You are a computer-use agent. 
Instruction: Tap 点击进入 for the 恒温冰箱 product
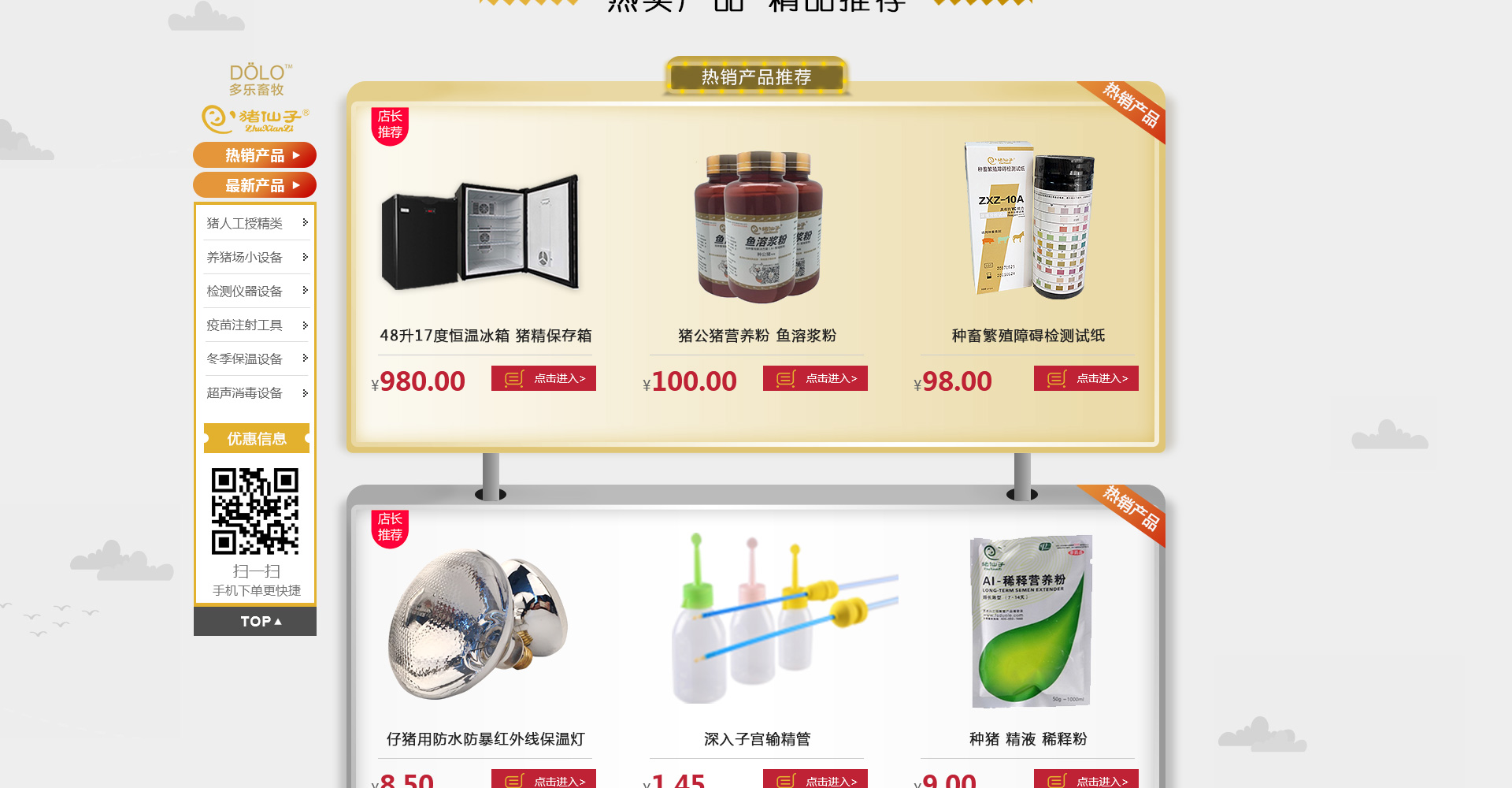543,378
